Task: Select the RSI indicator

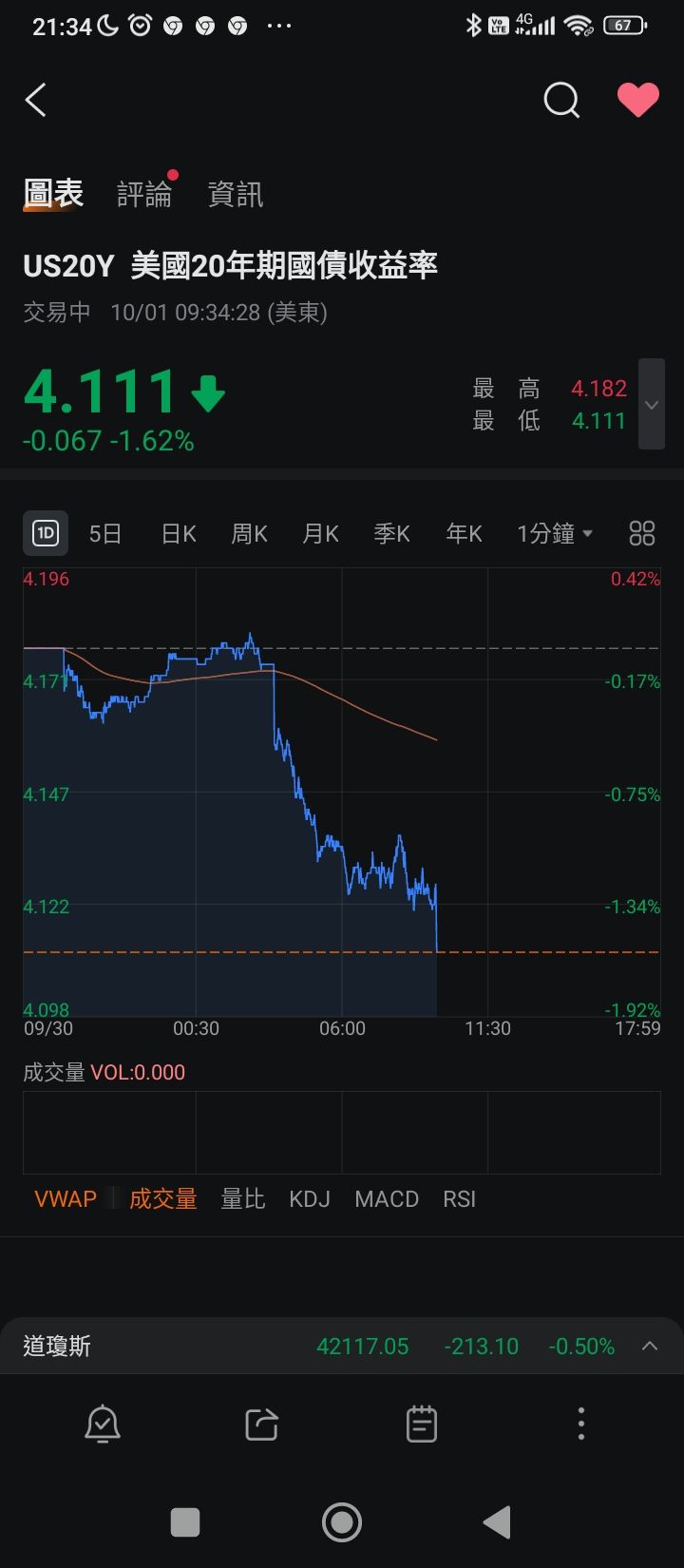Action: pyautogui.click(x=460, y=1199)
